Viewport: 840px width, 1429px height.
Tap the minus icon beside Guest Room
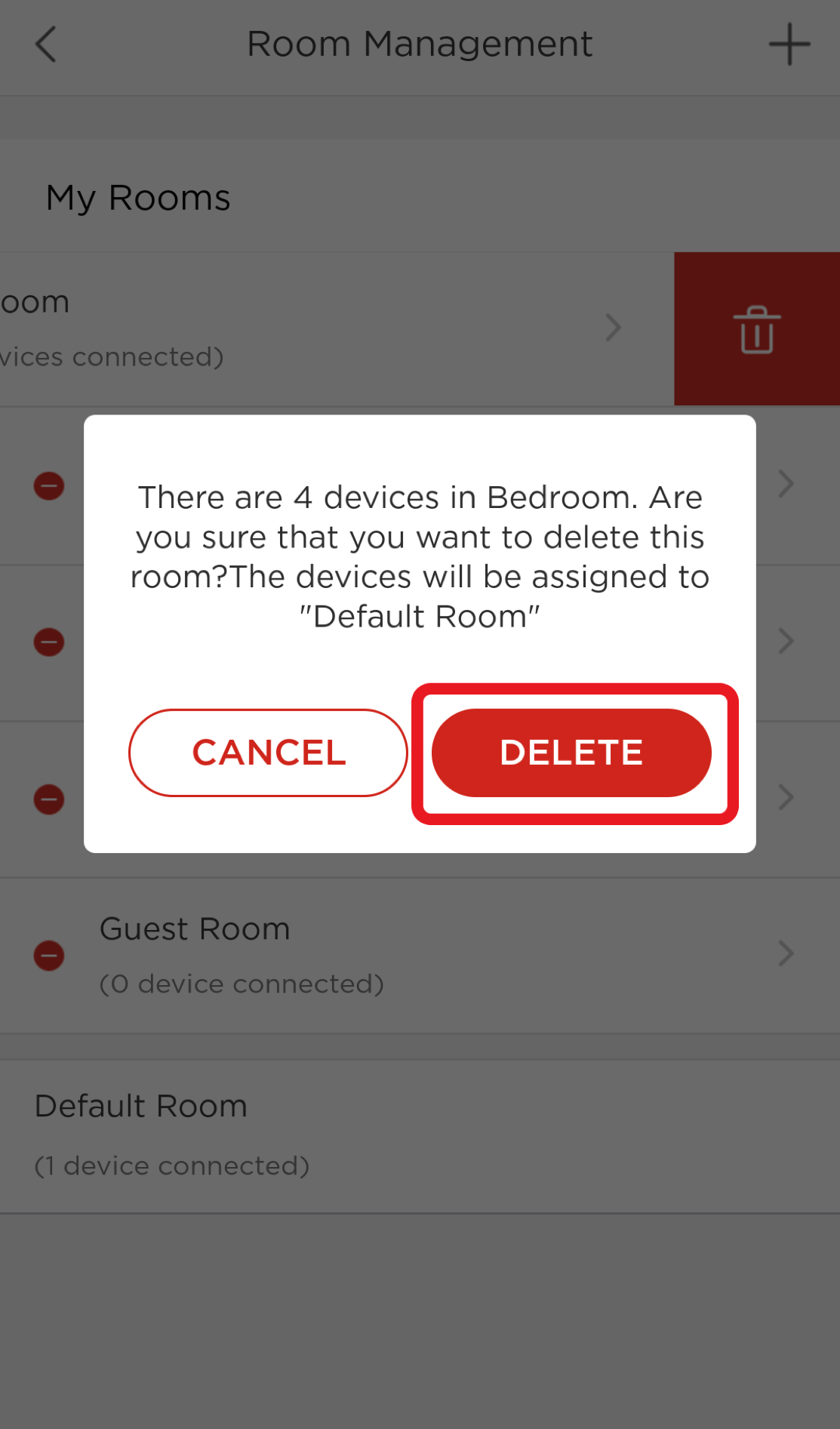49,956
